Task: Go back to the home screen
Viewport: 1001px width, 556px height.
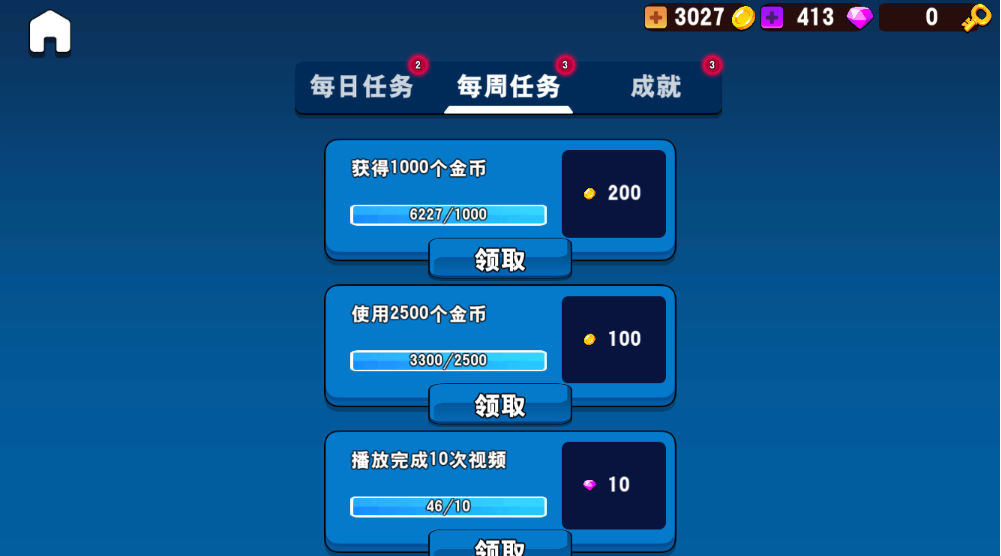Action: [50, 32]
